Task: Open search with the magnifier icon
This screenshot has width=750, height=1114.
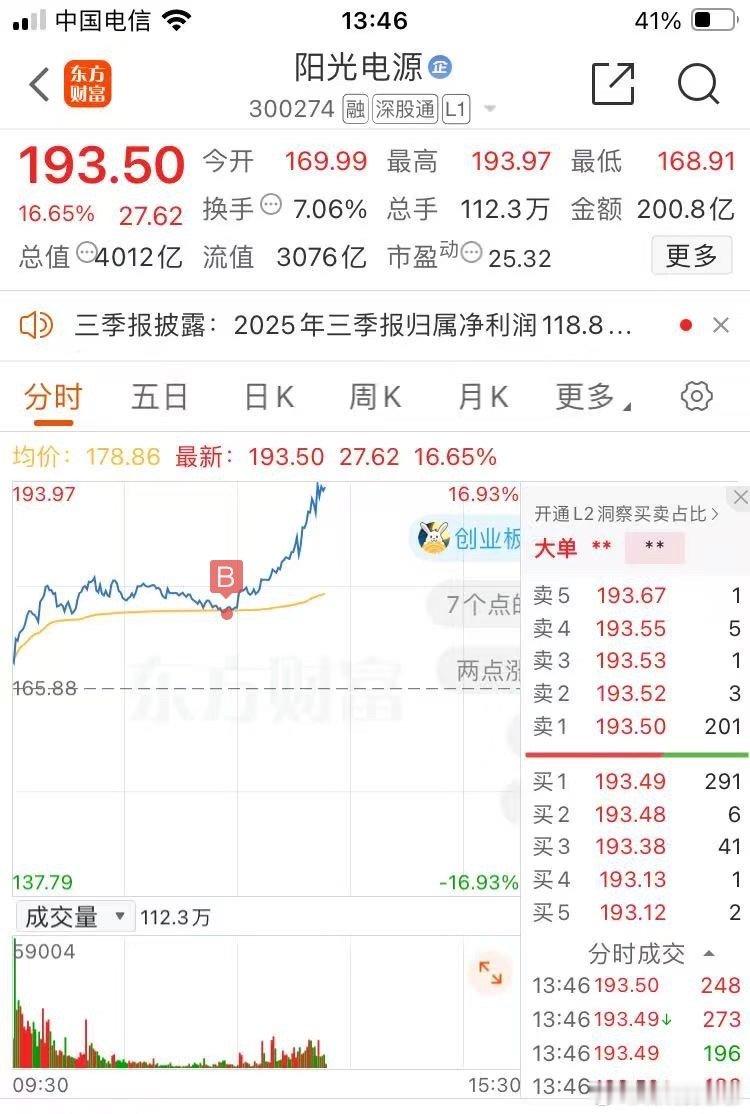Action: (x=698, y=85)
